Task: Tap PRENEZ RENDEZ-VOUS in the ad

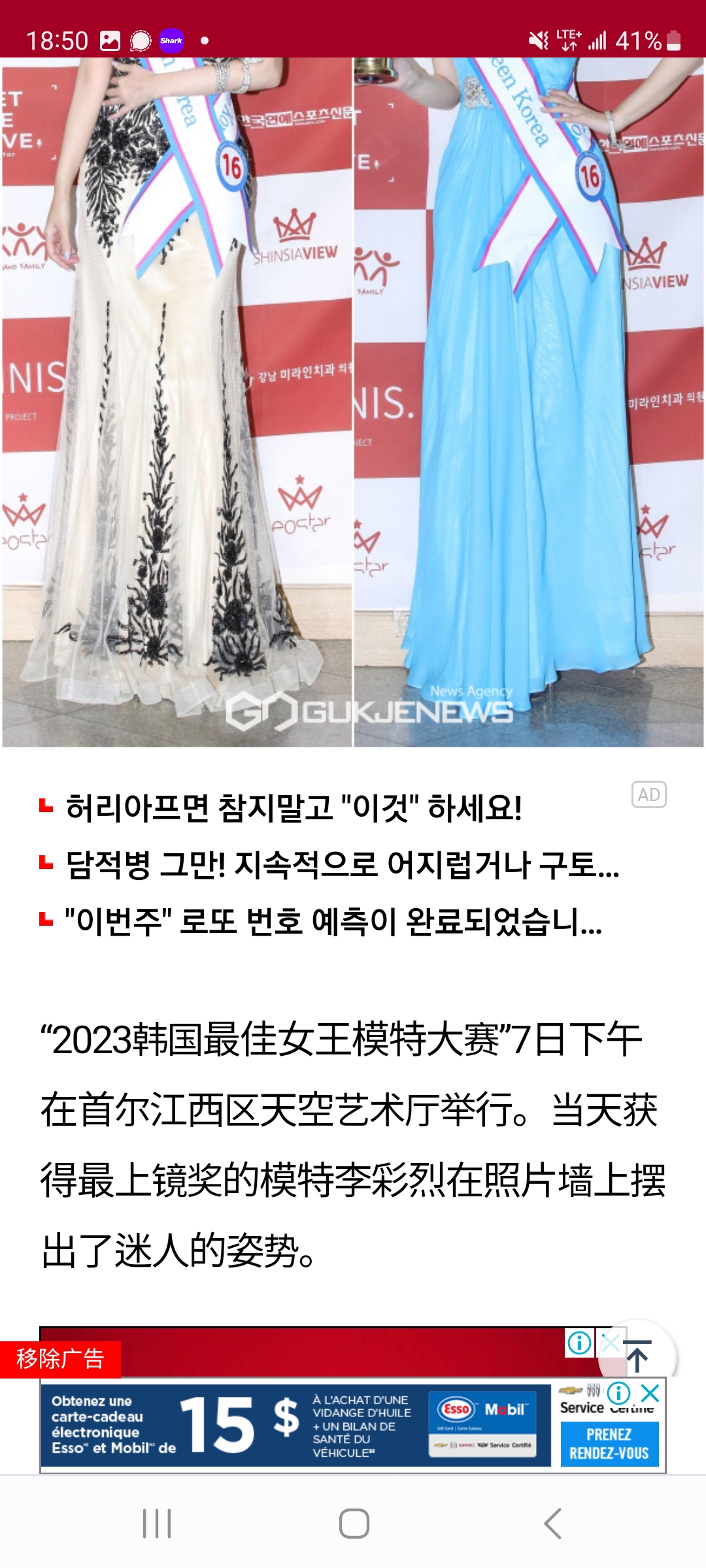Action: point(609,1444)
